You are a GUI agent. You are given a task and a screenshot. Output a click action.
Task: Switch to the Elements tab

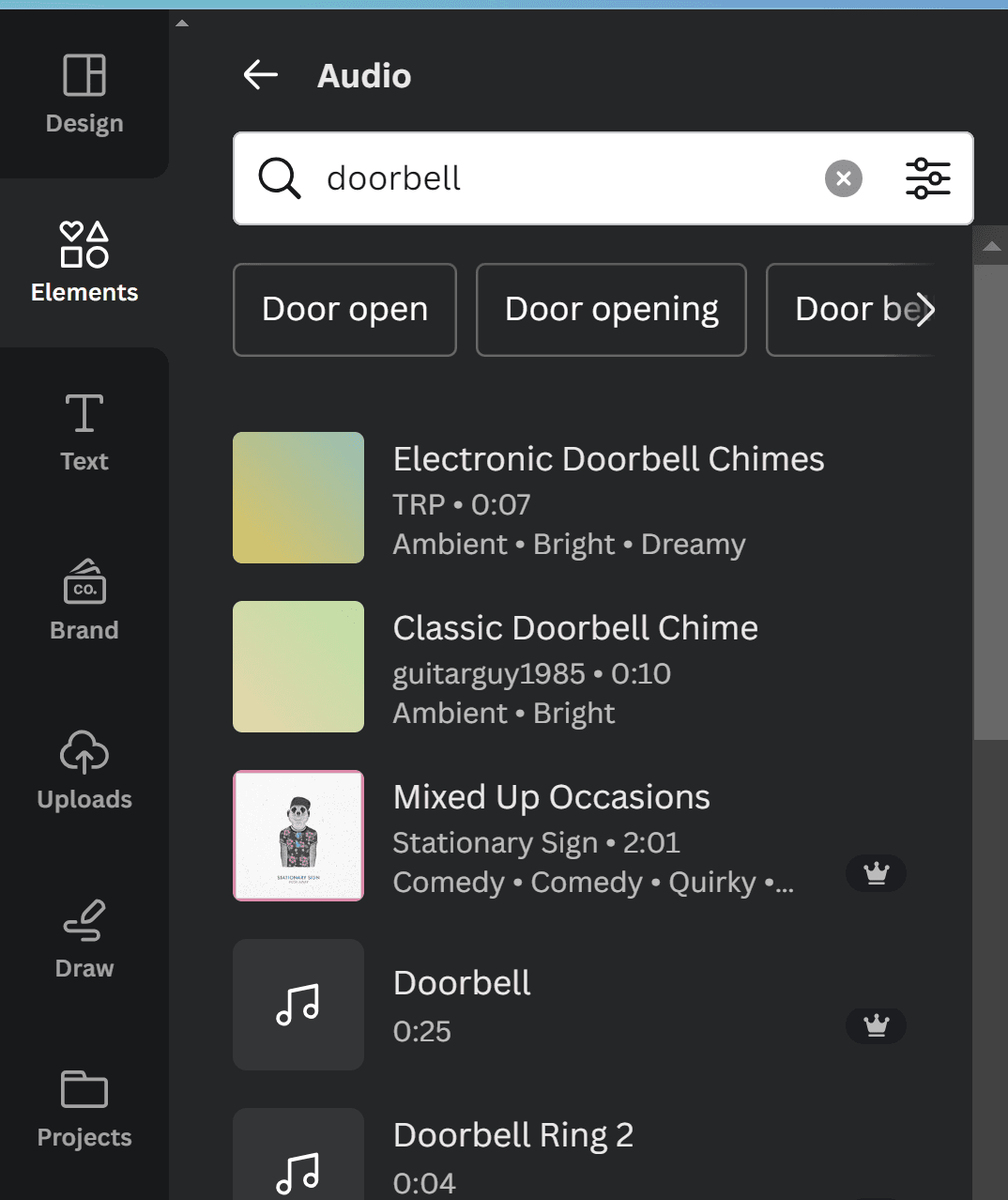84,263
